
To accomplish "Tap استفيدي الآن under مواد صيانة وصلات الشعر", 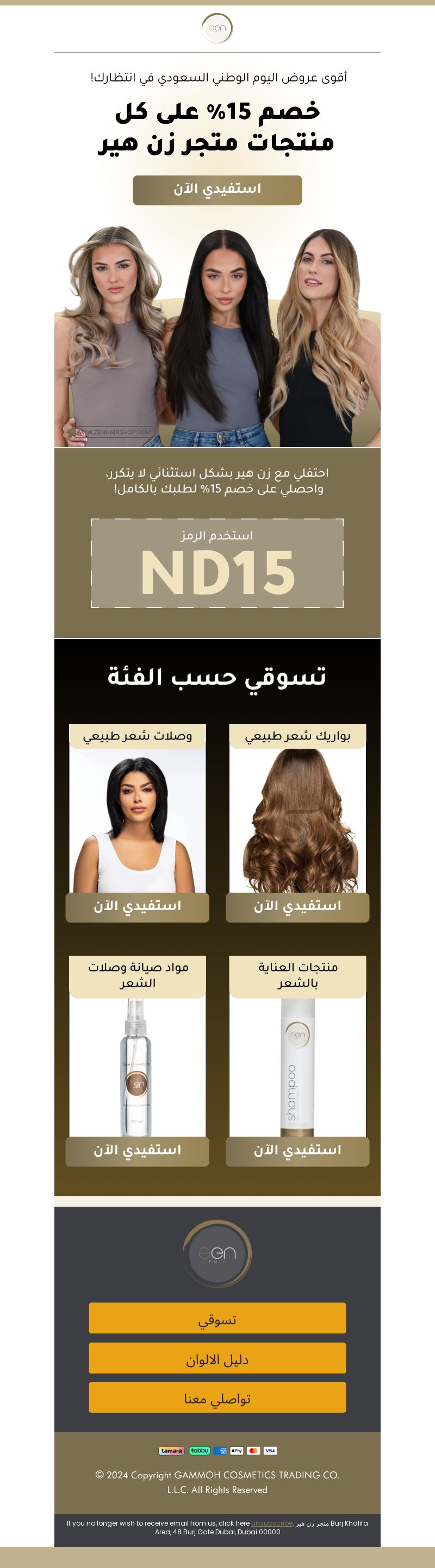I will coord(137,1151).
